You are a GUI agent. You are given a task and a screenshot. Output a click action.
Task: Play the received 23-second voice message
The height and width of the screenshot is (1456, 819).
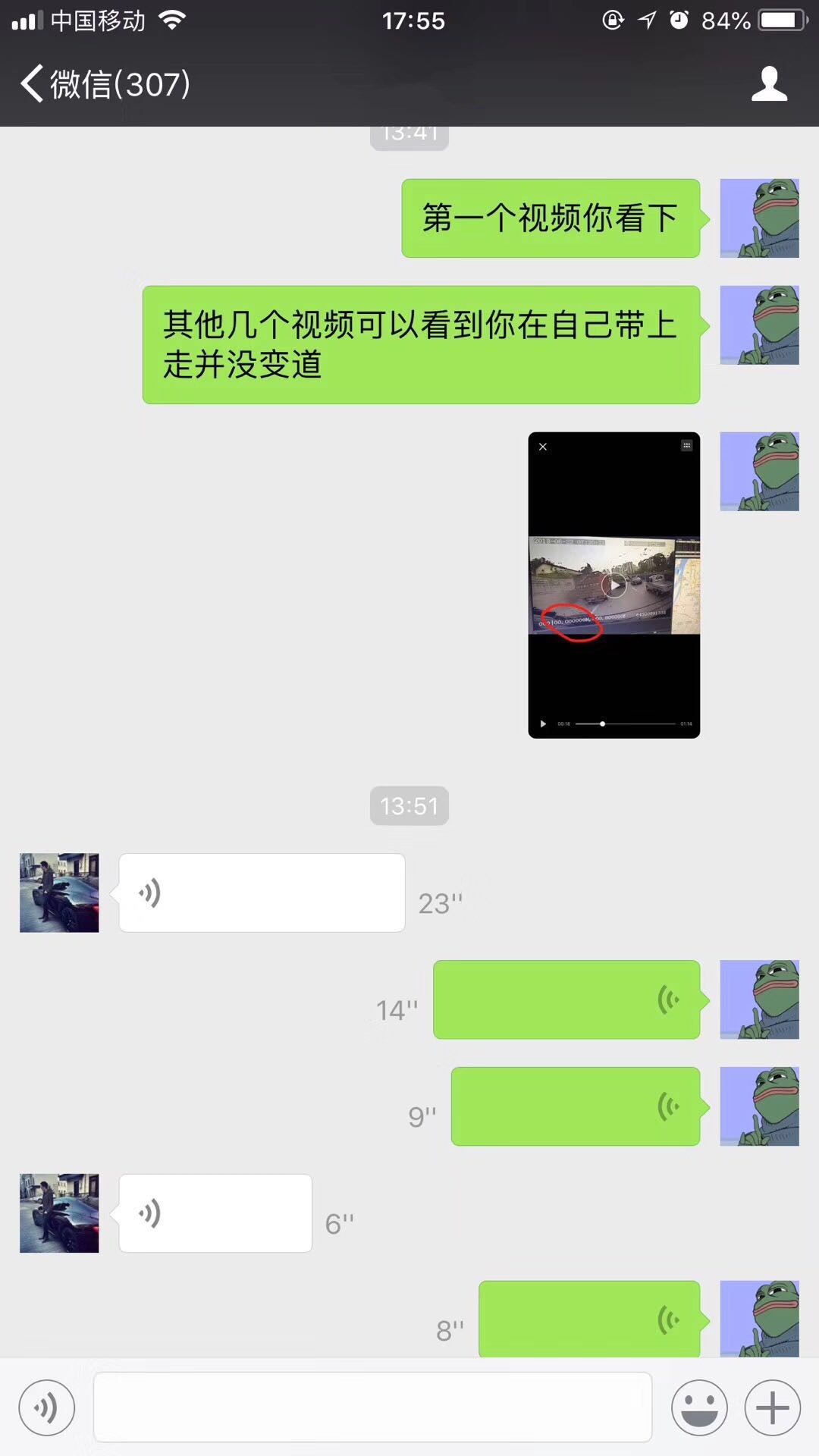coord(262,893)
